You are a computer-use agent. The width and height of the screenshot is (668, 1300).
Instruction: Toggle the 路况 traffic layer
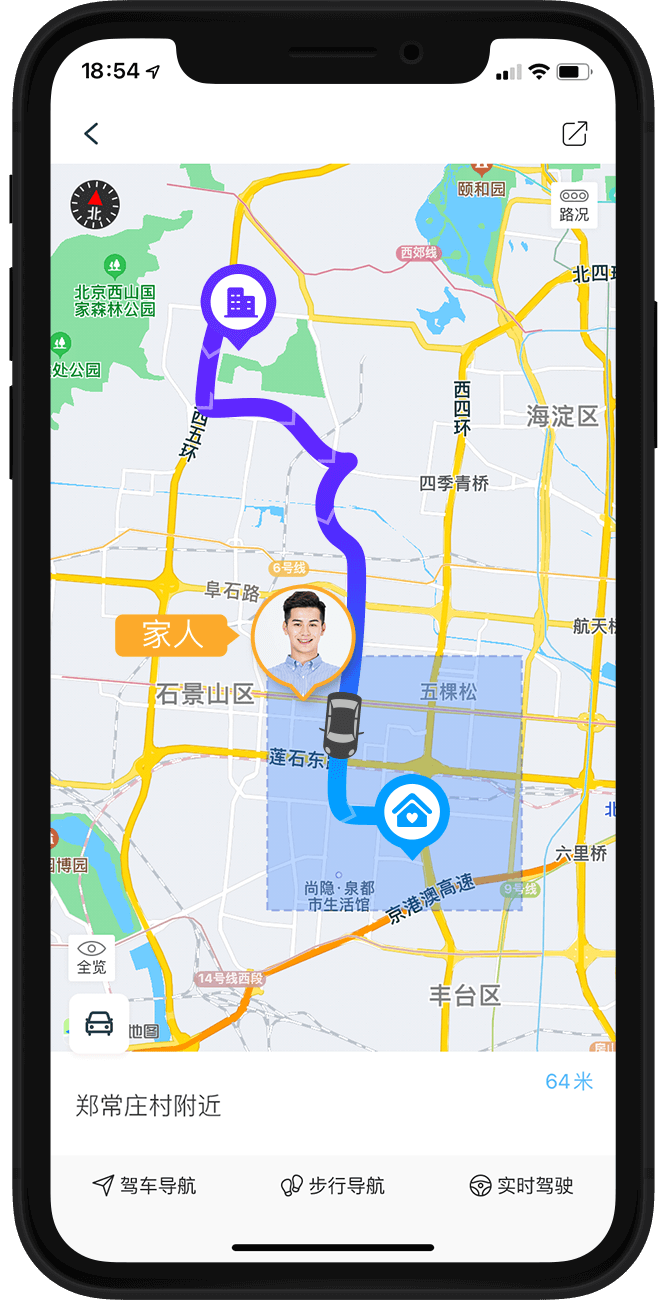pyautogui.click(x=574, y=205)
